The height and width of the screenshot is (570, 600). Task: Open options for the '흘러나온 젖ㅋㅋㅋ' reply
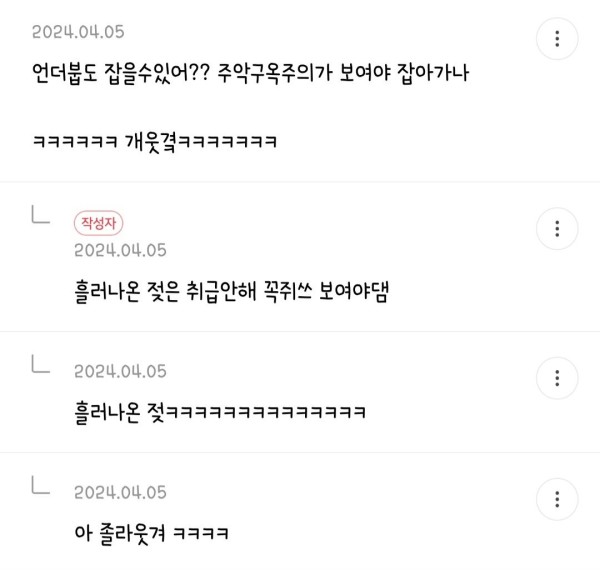(x=557, y=378)
